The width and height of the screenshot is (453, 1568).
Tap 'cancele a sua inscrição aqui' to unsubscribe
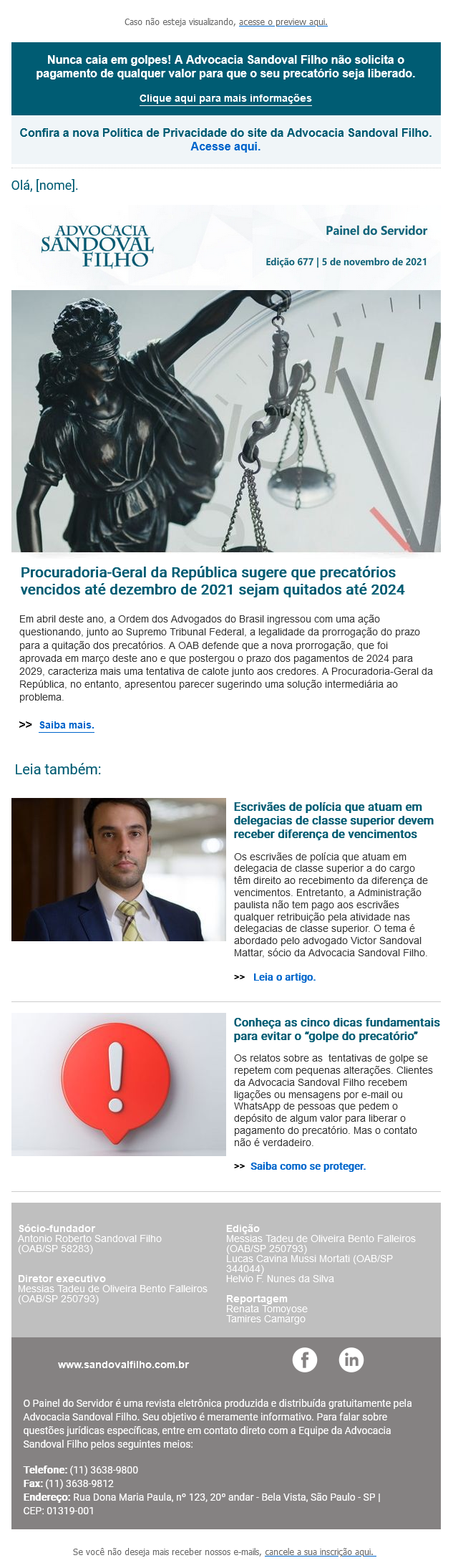[x=320, y=1552]
